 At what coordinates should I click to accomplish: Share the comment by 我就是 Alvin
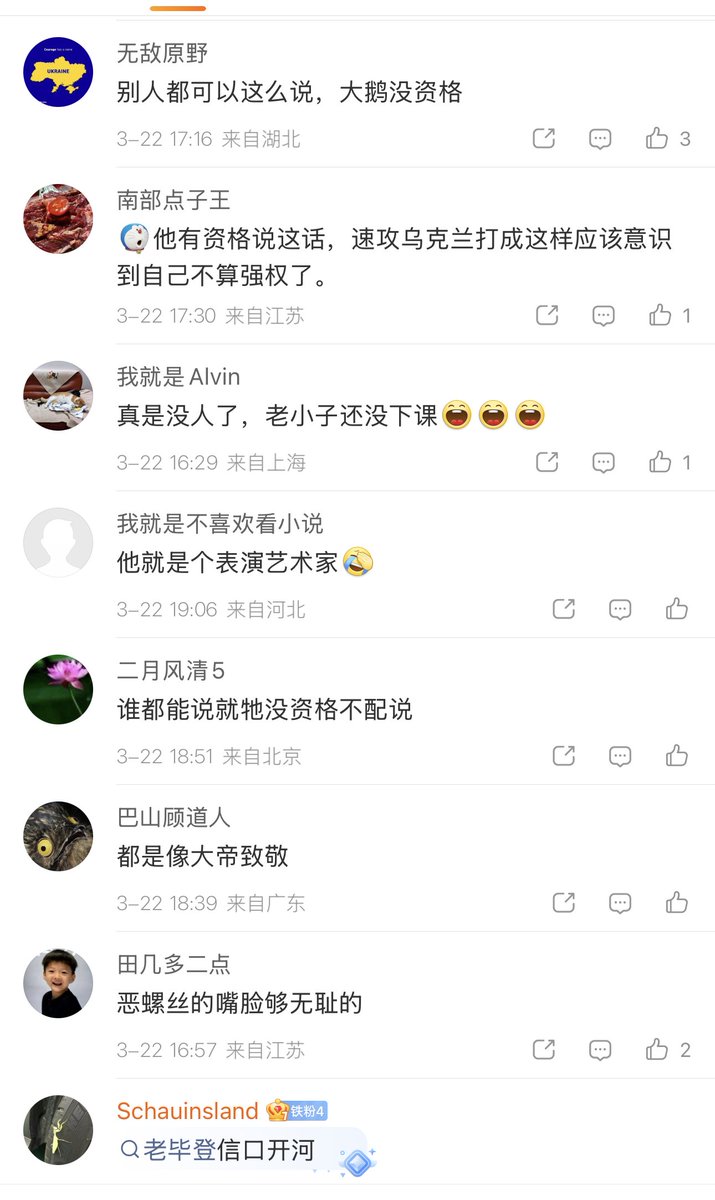tap(547, 462)
